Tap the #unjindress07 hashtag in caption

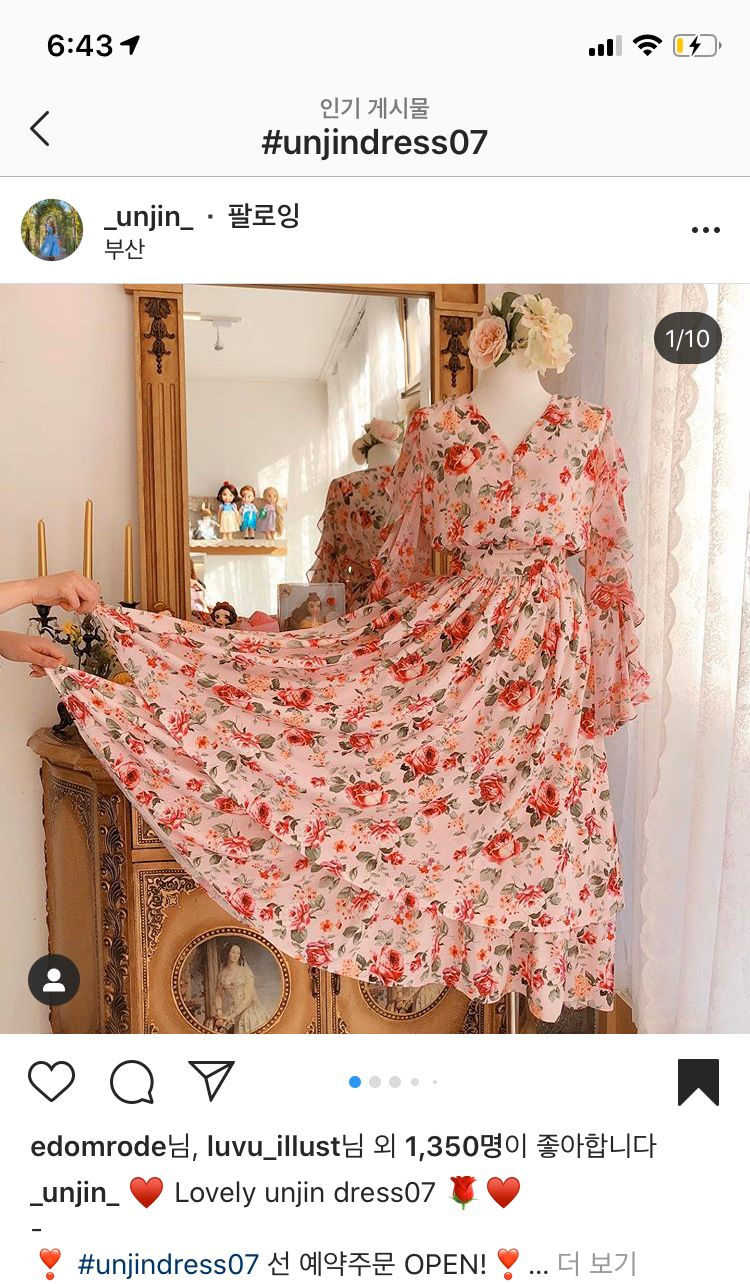(168, 1264)
